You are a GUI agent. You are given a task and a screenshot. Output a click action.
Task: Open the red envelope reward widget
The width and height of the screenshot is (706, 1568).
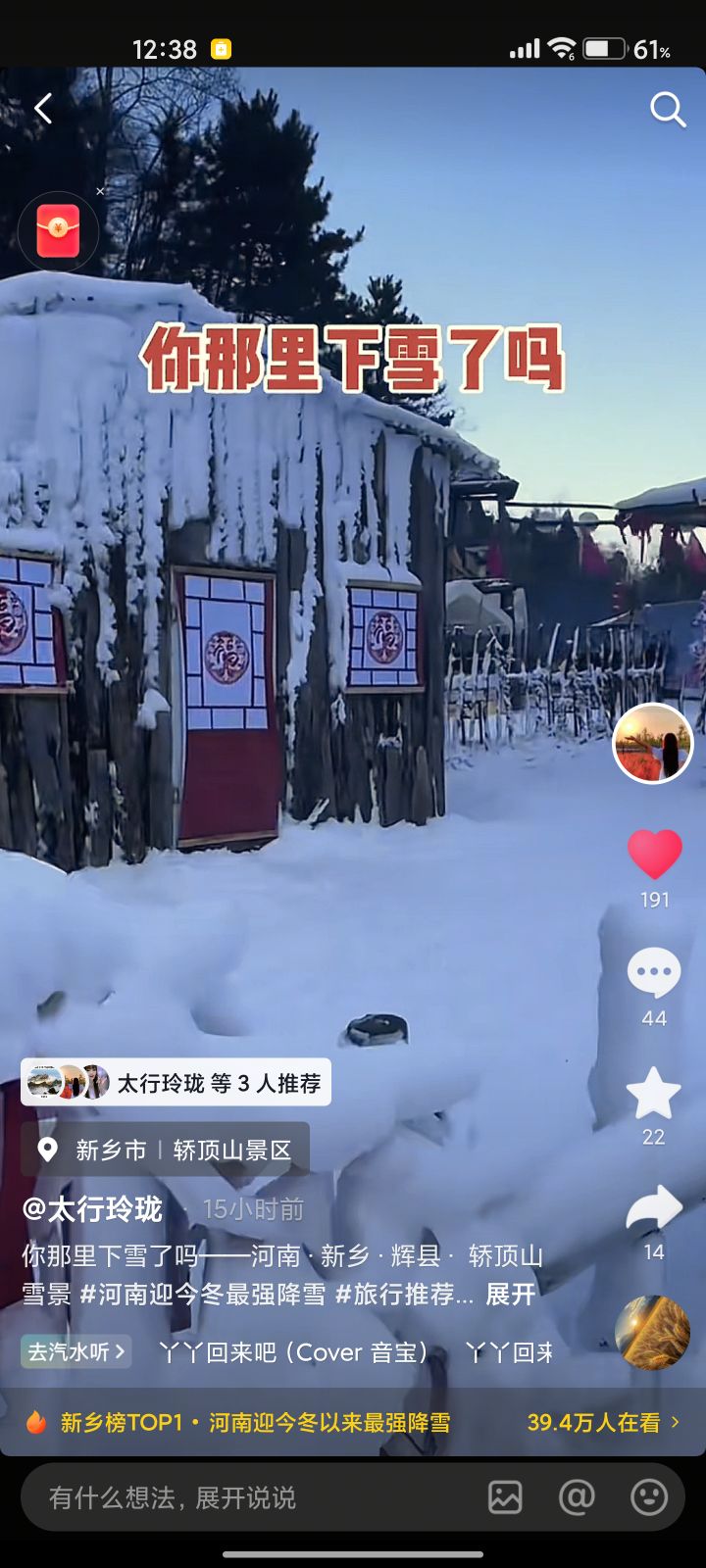click(x=58, y=232)
